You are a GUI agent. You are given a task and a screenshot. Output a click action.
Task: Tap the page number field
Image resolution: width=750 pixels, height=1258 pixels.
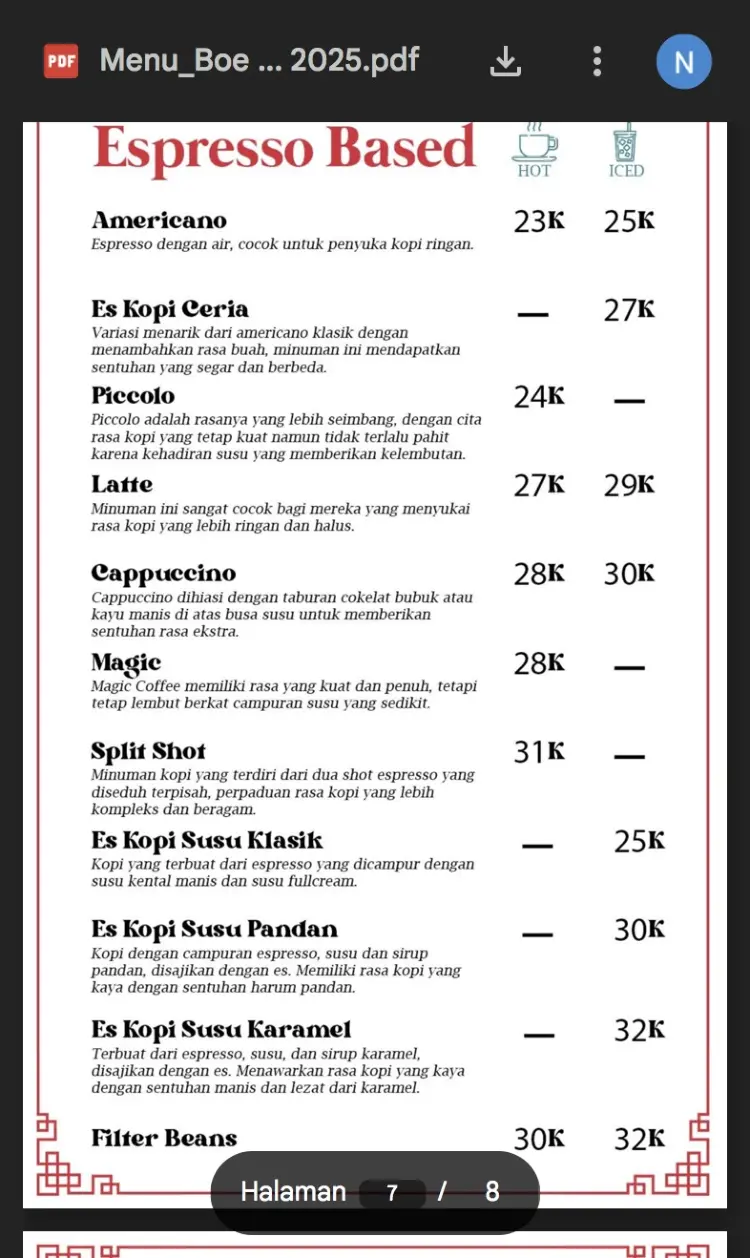pyautogui.click(x=392, y=1192)
